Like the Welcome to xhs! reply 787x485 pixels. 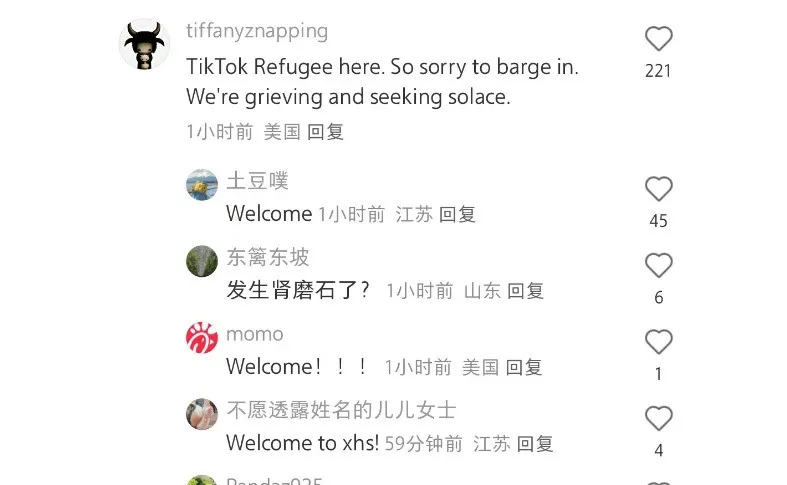[x=658, y=418]
